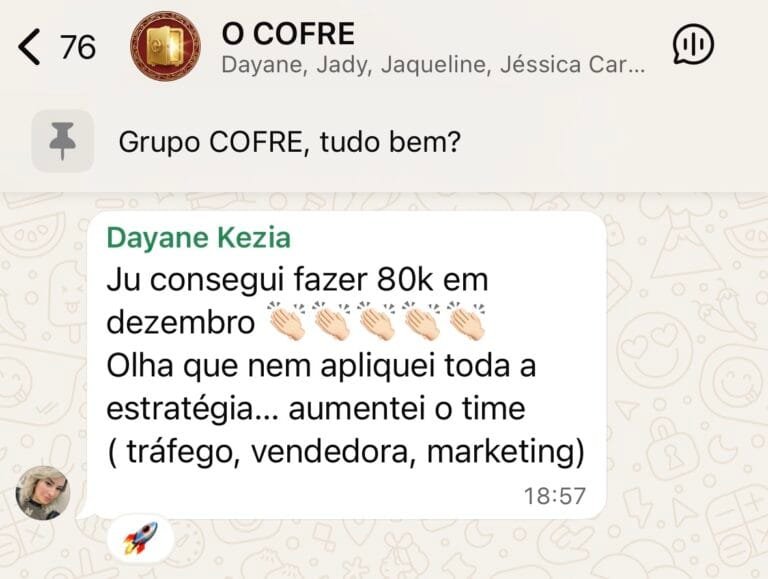The height and width of the screenshot is (579, 768).
Task: Go back to the chats list
Action: tap(55, 46)
